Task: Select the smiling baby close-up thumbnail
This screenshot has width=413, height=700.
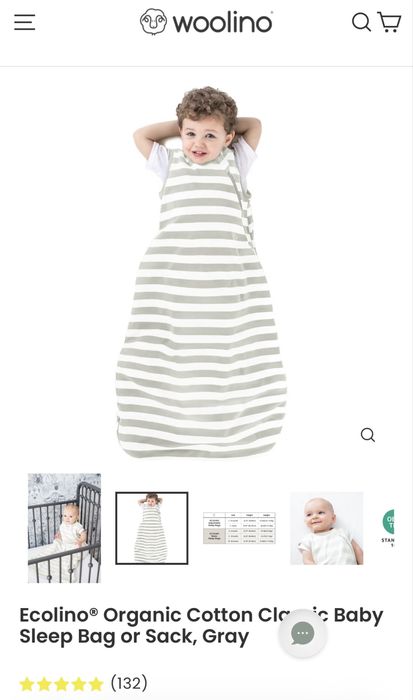Action: pos(326,528)
